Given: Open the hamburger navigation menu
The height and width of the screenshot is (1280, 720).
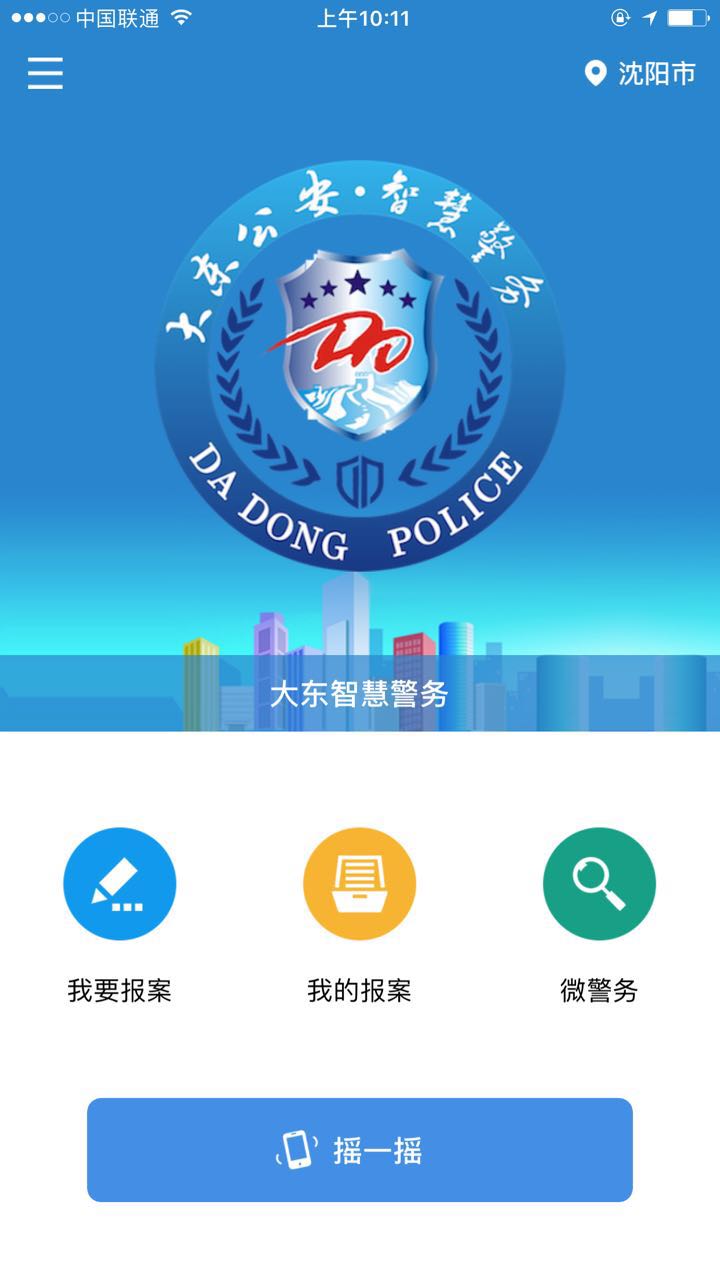Looking at the screenshot, I should click(x=44, y=74).
